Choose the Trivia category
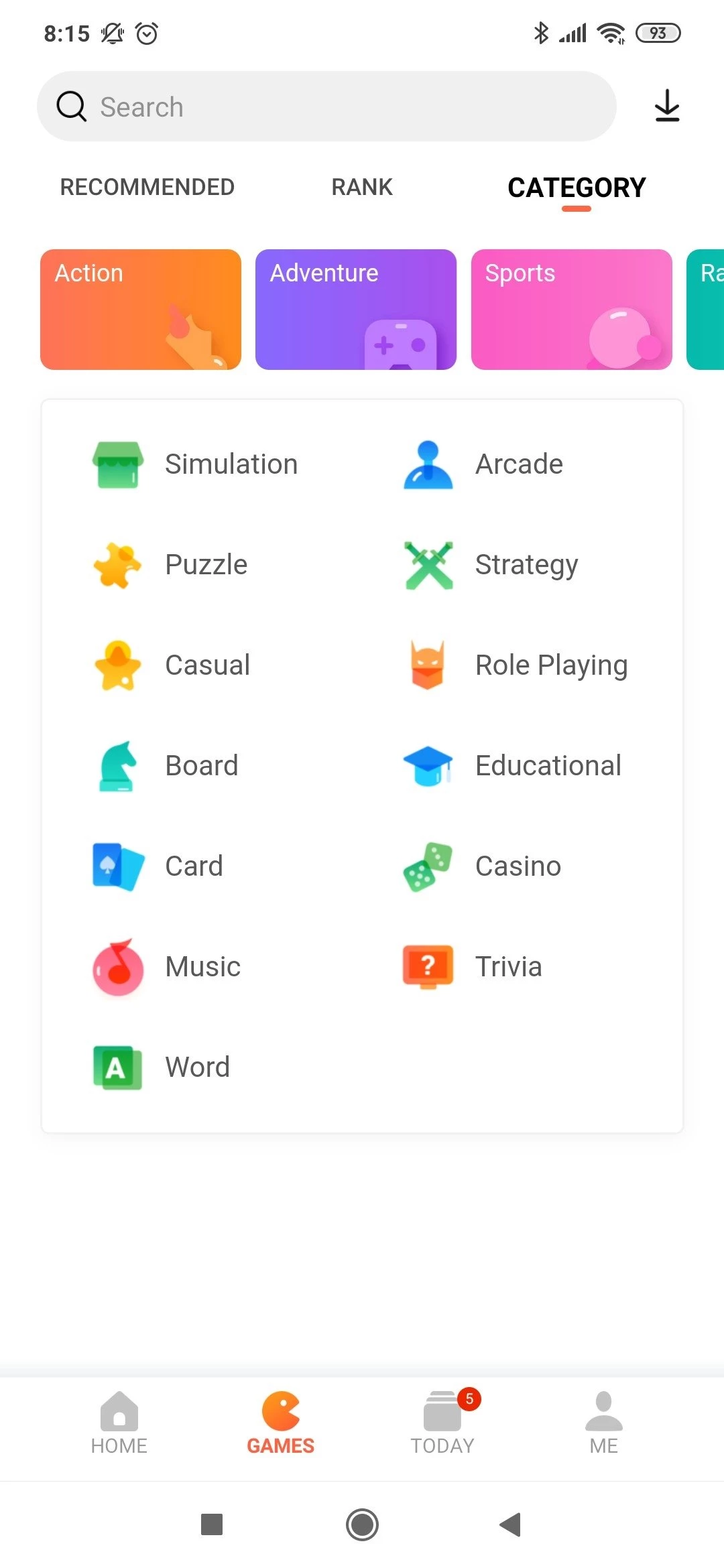724x1568 pixels. tap(473, 967)
